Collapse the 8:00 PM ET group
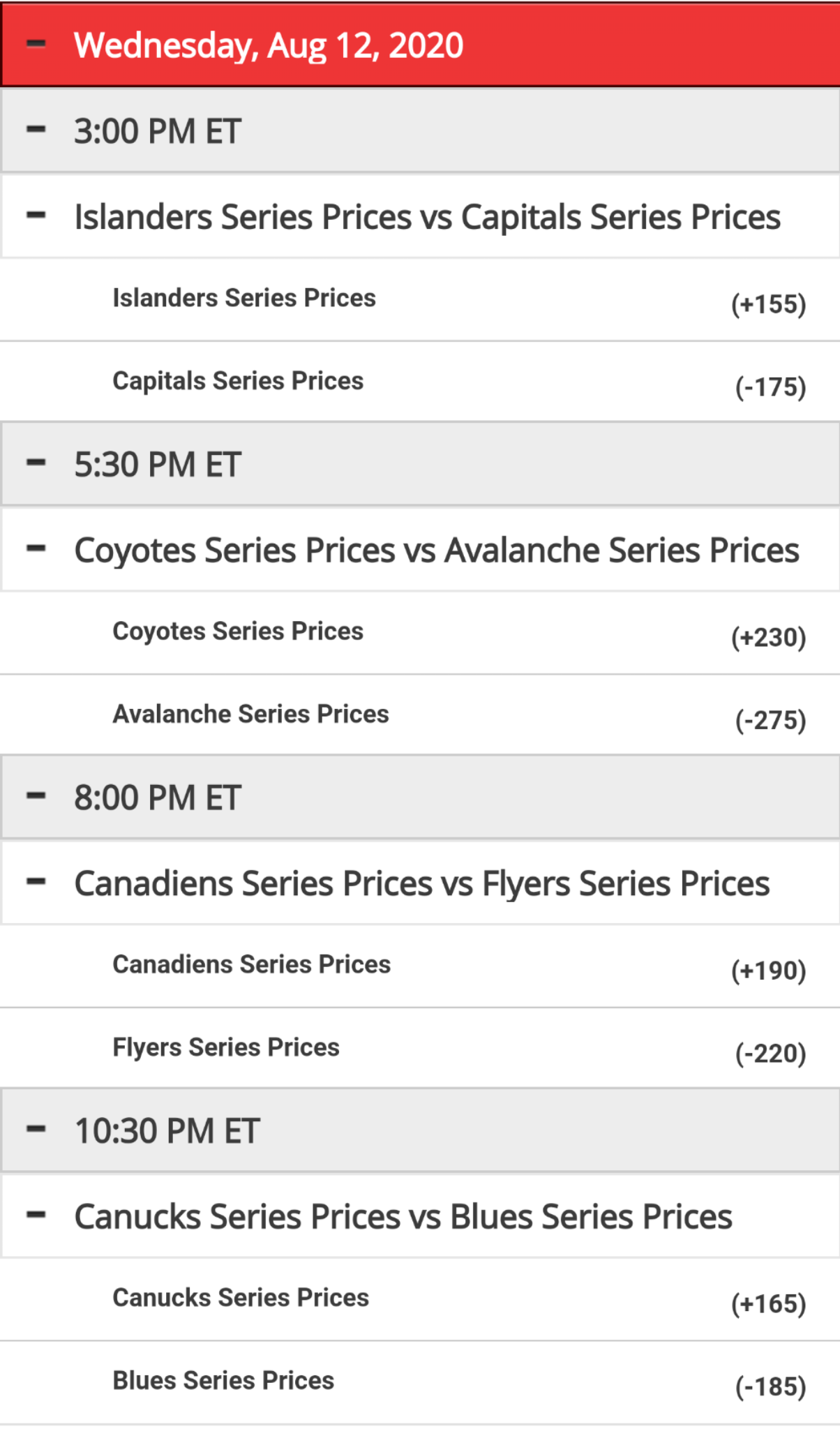The width and height of the screenshot is (840, 1429). pyautogui.click(x=420, y=797)
